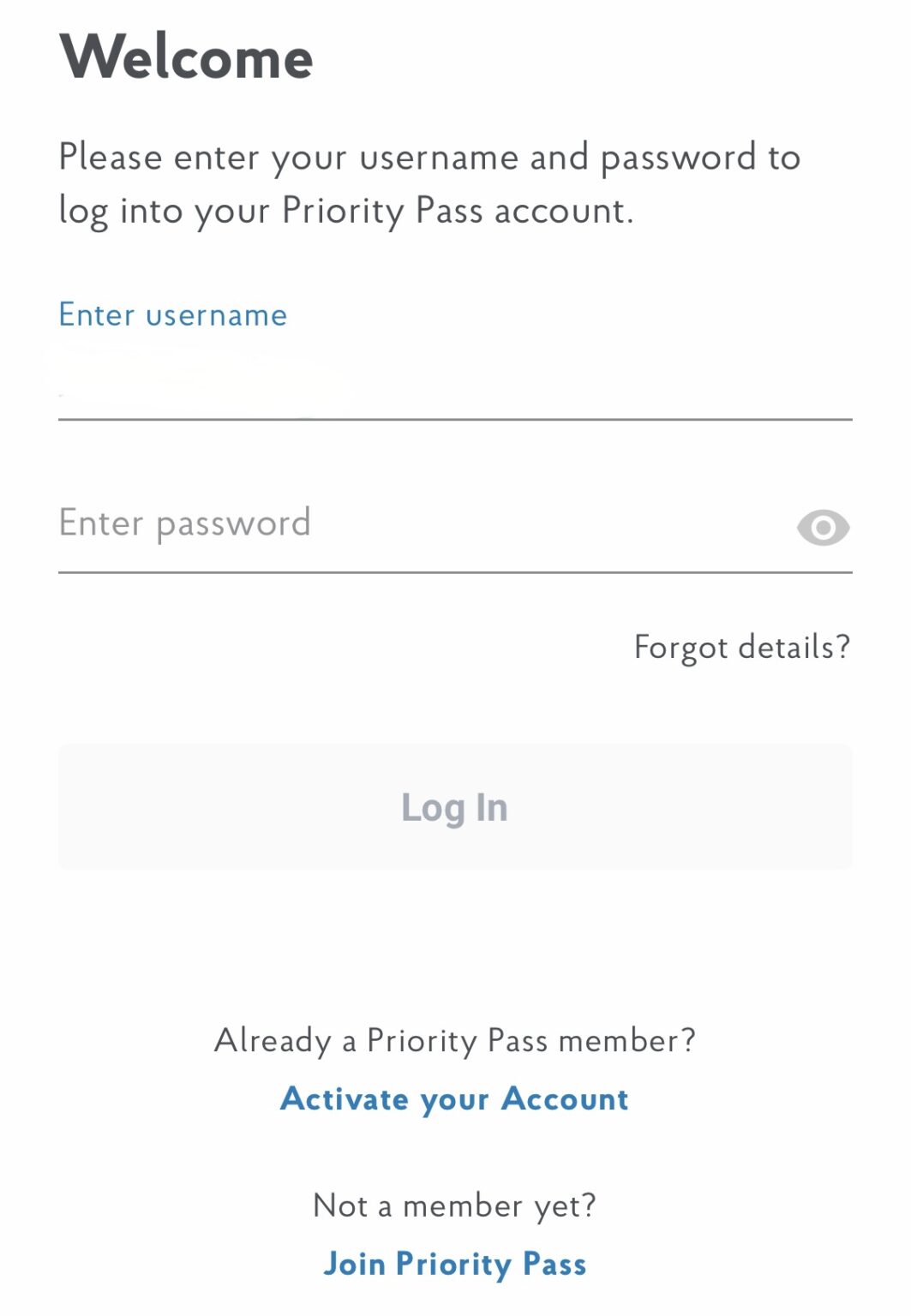The image size is (911, 1316).
Task: Open Forgot details recovery page
Action: click(742, 647)
